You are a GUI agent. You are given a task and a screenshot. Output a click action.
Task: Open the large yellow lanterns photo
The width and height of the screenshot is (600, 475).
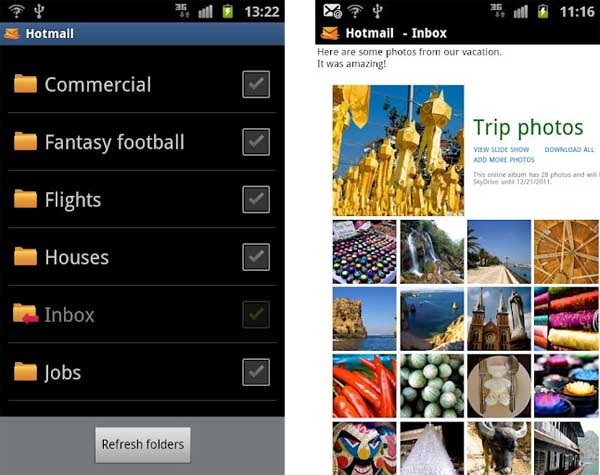[x=398, y=150]
